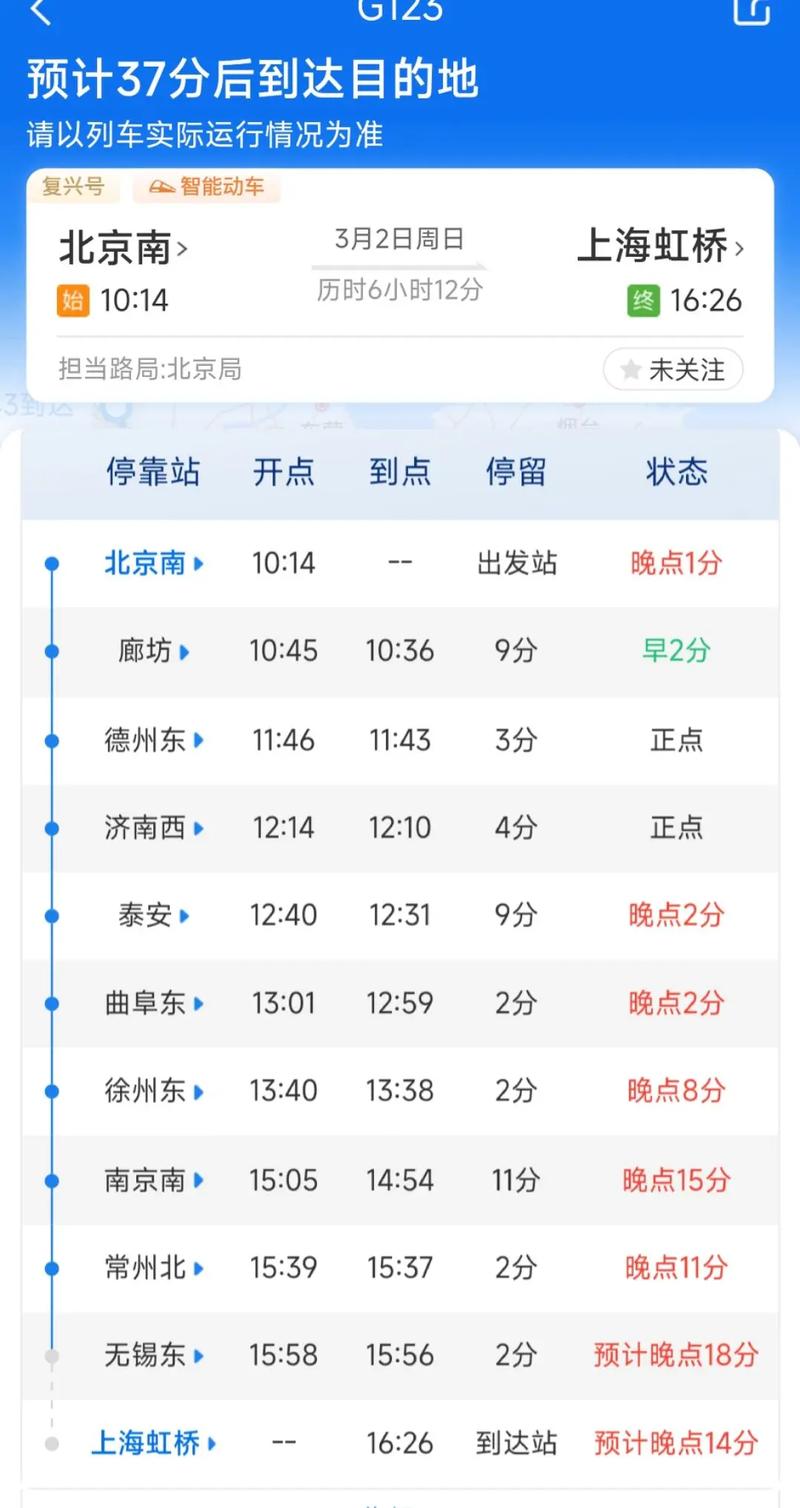The height and width of the screenshot is (1508, 800).
Task: Tap the orange 始 departure badge
Action: 72,300
